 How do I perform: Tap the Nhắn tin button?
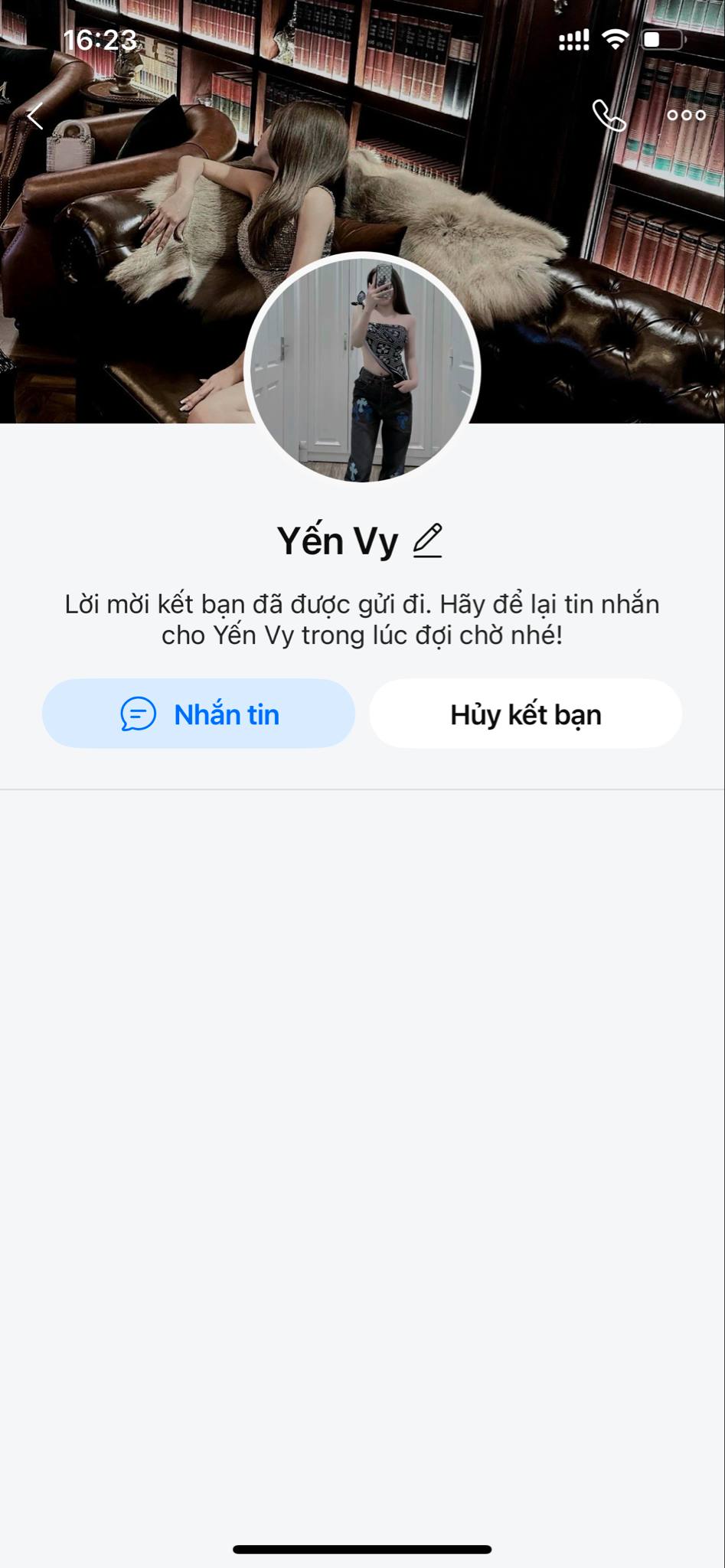coord(199,714)
